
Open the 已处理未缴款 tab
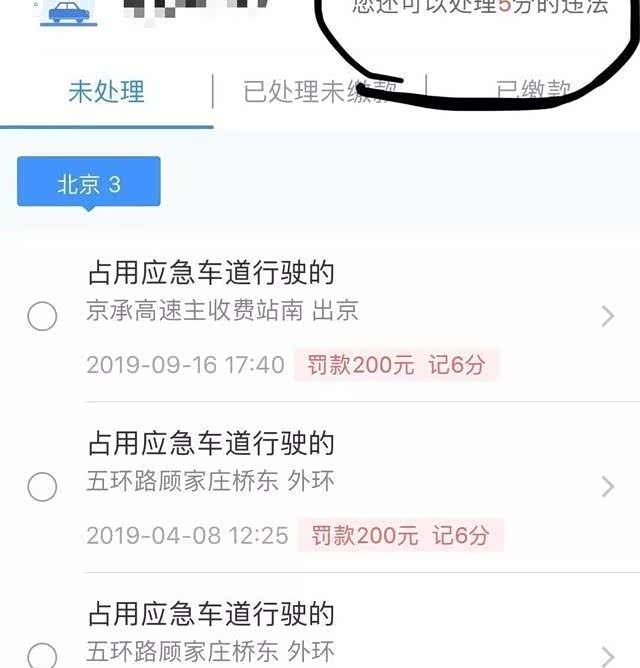tap(319, 92)
